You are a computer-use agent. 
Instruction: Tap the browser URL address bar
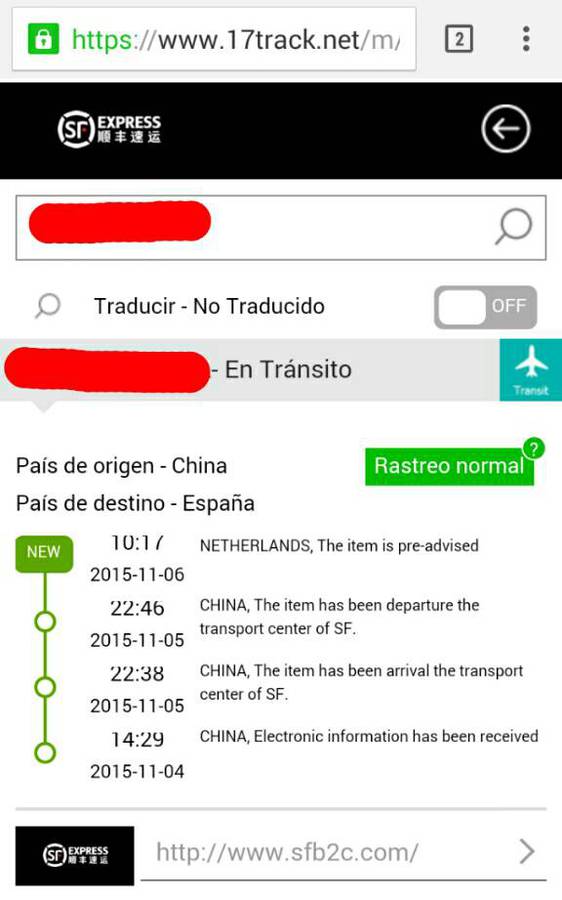tap(214, 39)
